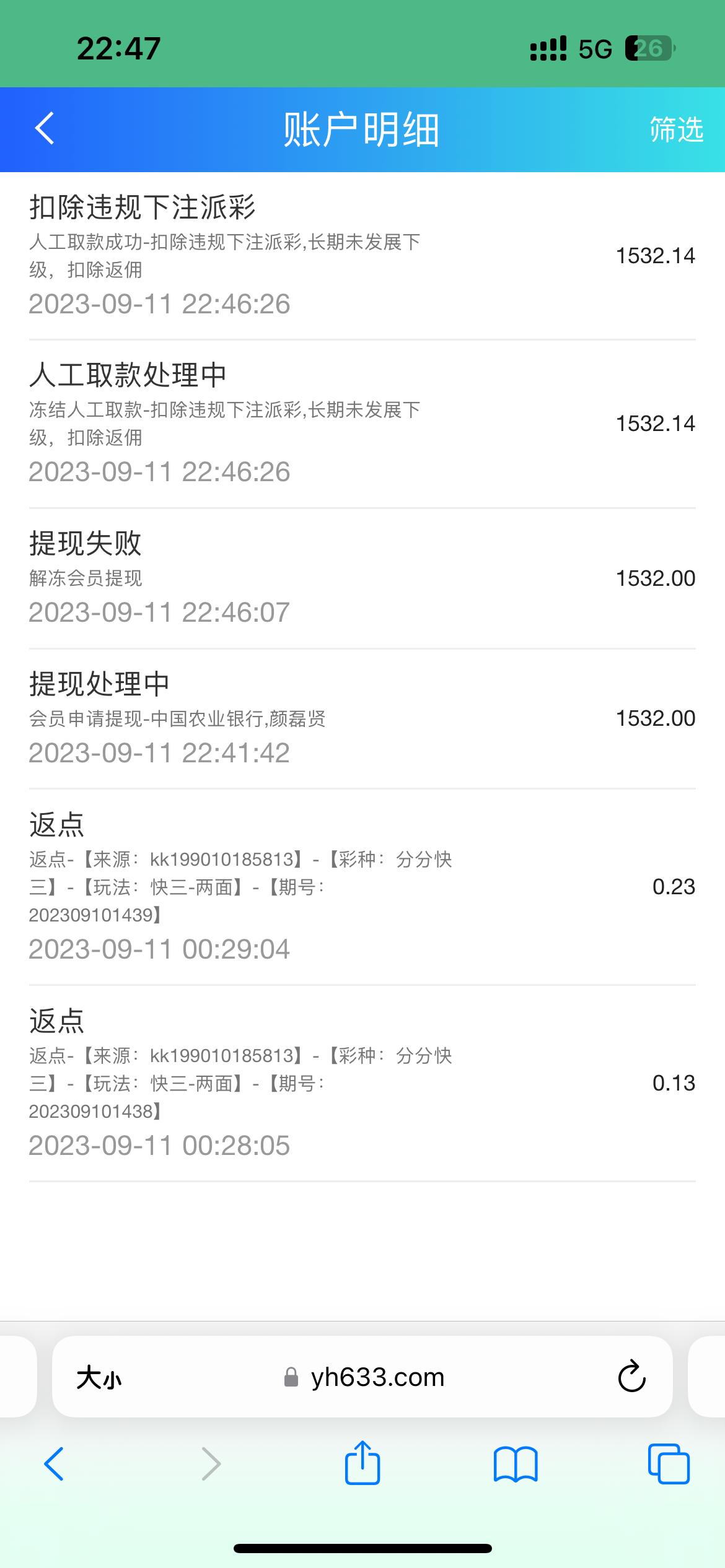
Task: Open Safari bookmarks
Action: click(516, 1464)
